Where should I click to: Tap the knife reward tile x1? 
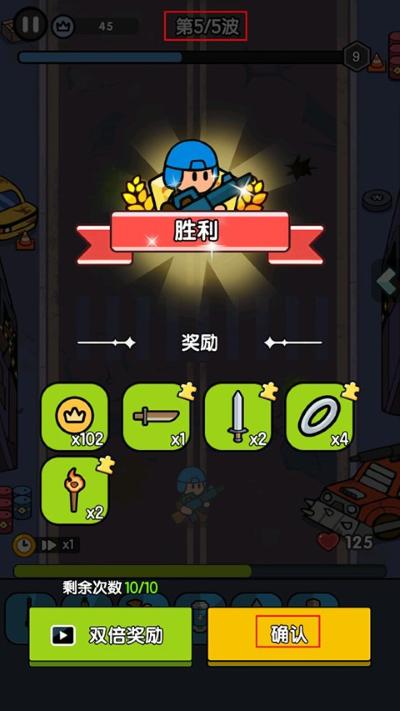pos(156,417)
